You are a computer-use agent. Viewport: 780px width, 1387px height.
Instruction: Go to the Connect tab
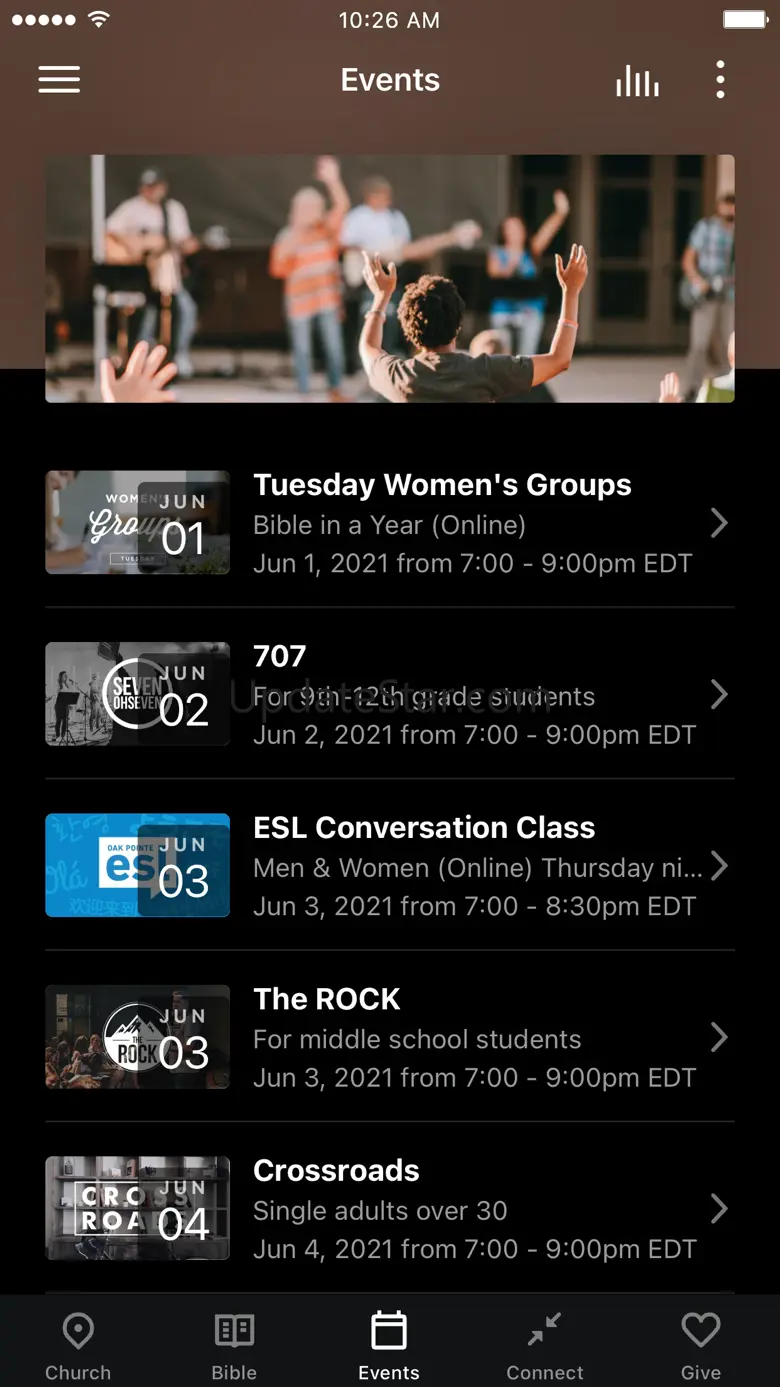(x=545, y=1346)
